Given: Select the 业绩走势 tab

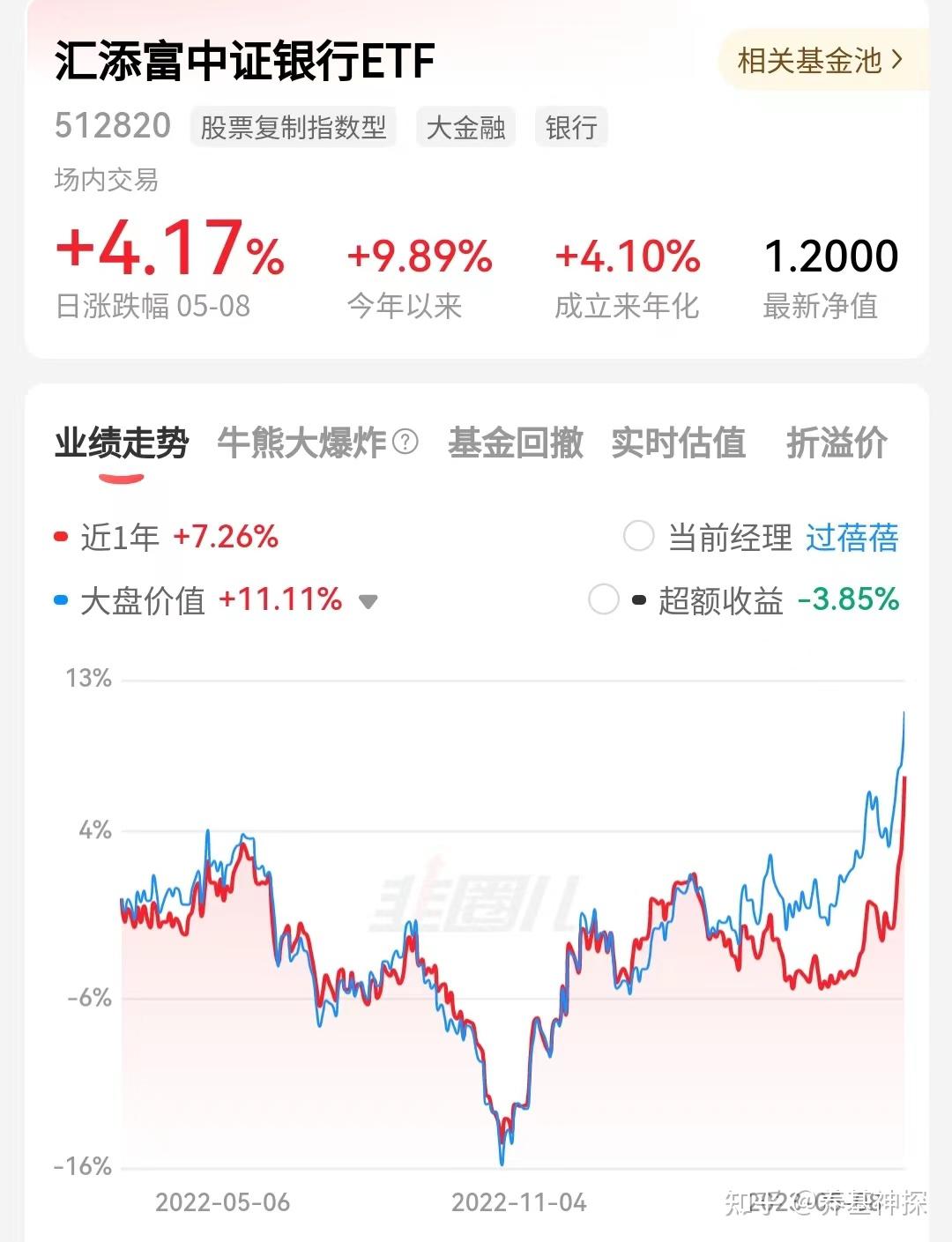Looking at the screenshot, I should point(123,443).
